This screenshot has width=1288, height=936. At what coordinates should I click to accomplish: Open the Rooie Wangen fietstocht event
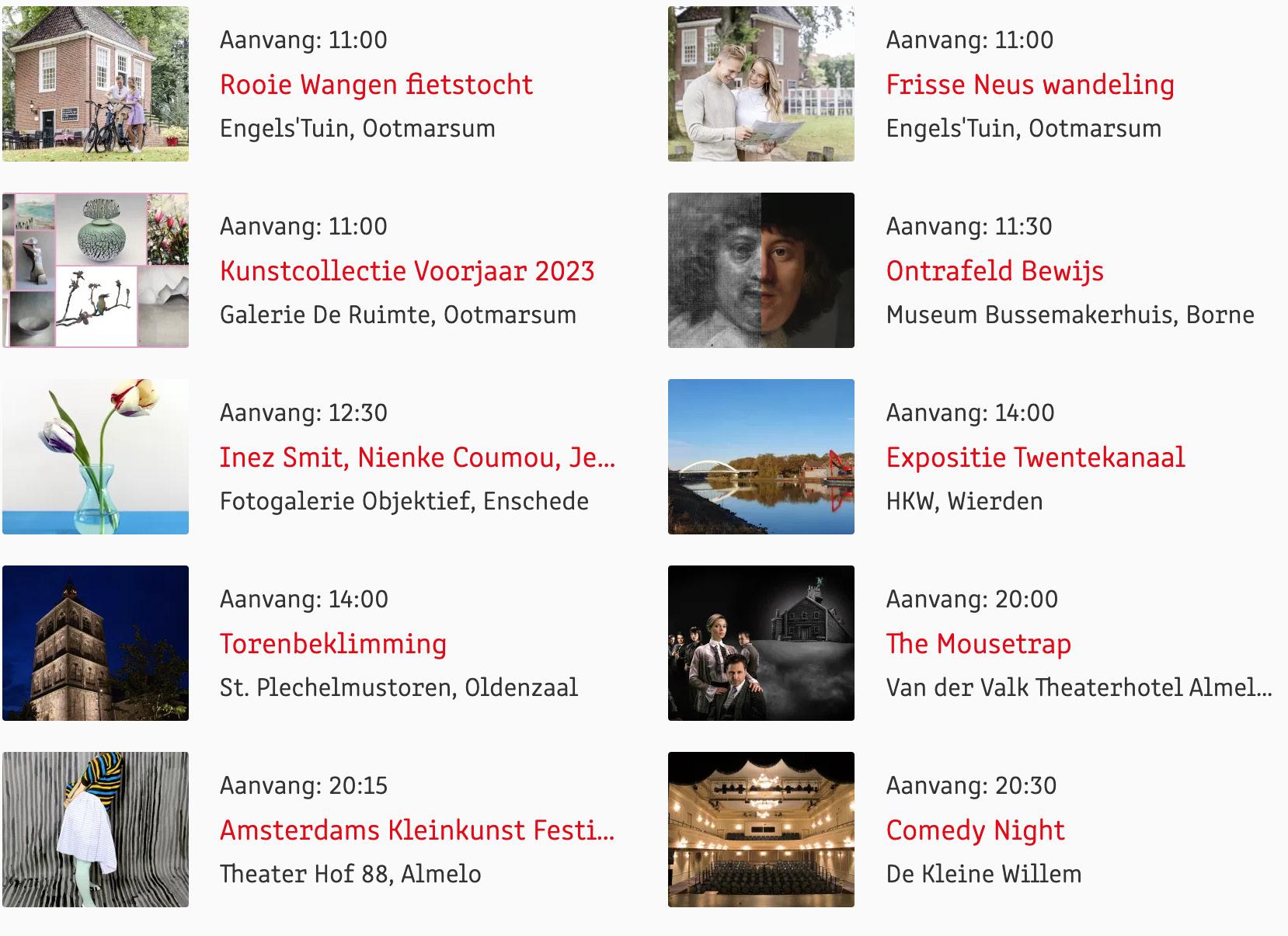(376, 85)
